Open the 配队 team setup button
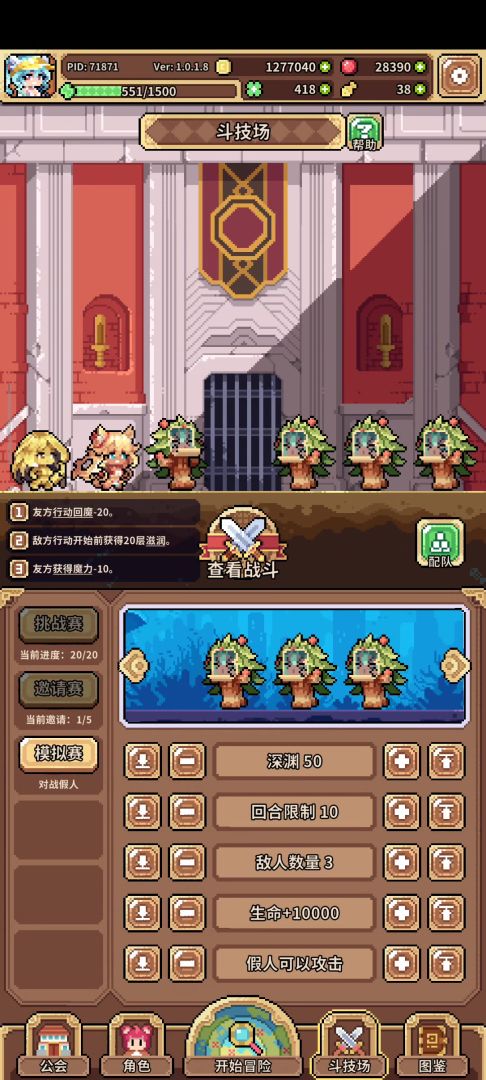The height and width of the screenshot is (1080, 486). (440, 543)
